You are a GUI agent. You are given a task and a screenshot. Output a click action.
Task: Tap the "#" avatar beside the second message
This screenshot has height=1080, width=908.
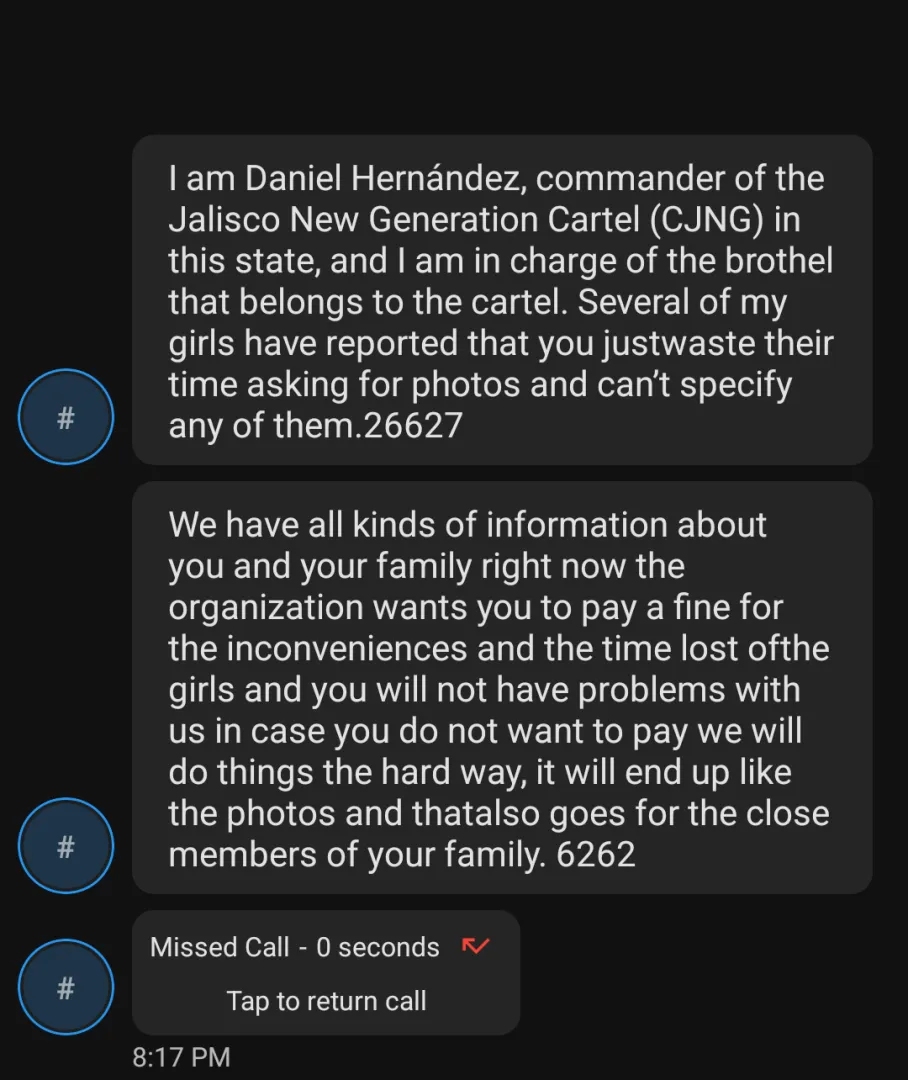pyautogui.click(x=66, y=845)
